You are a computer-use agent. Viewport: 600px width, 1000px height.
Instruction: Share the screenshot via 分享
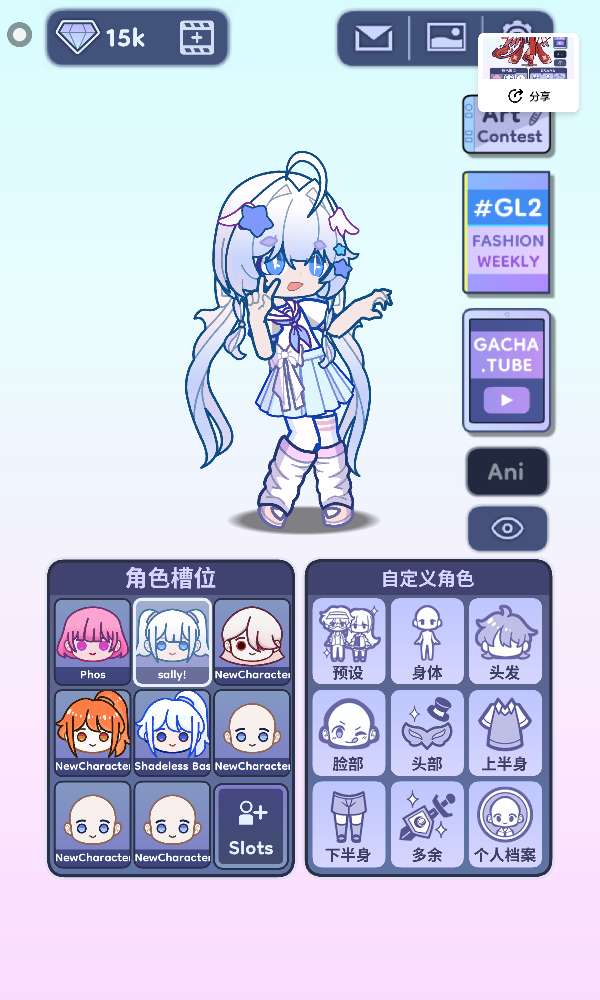click(x=529, y=96)
